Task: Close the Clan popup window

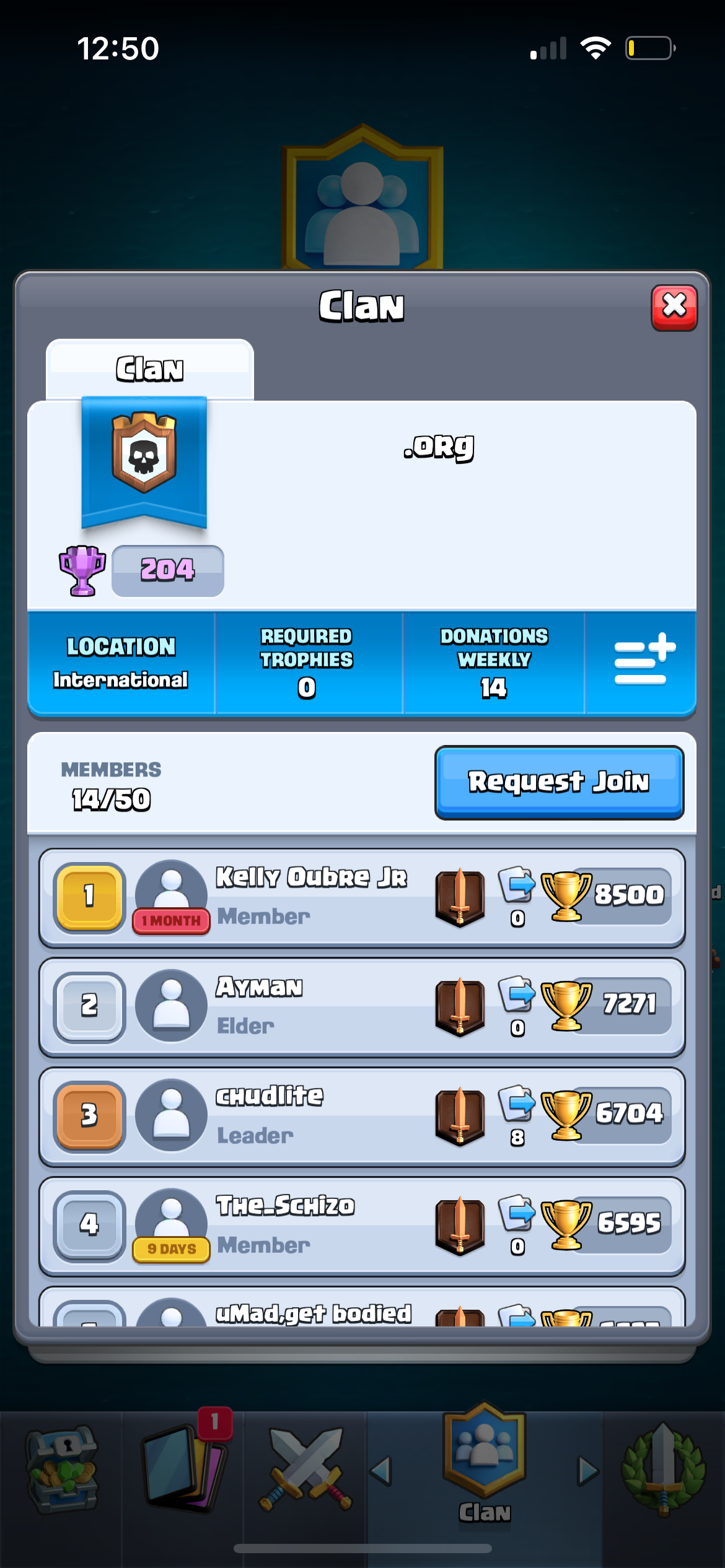Action: coord(674,307)
